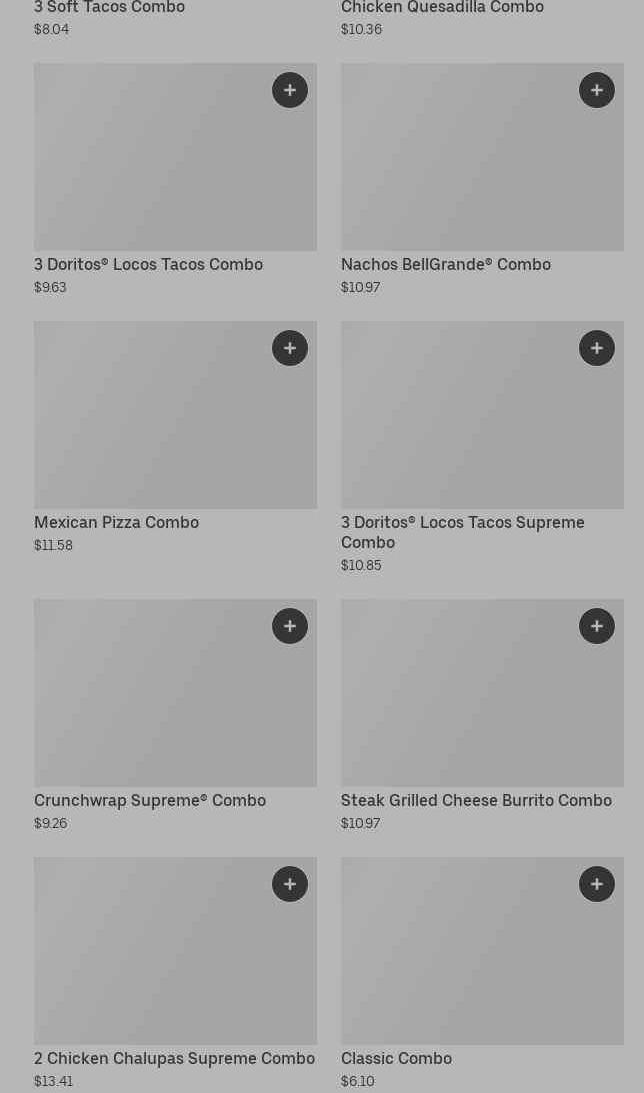644x1093 pixels.
Task: Add 2 Chicken Chalupas Supreme Combo
Action: tap(290, 884)
